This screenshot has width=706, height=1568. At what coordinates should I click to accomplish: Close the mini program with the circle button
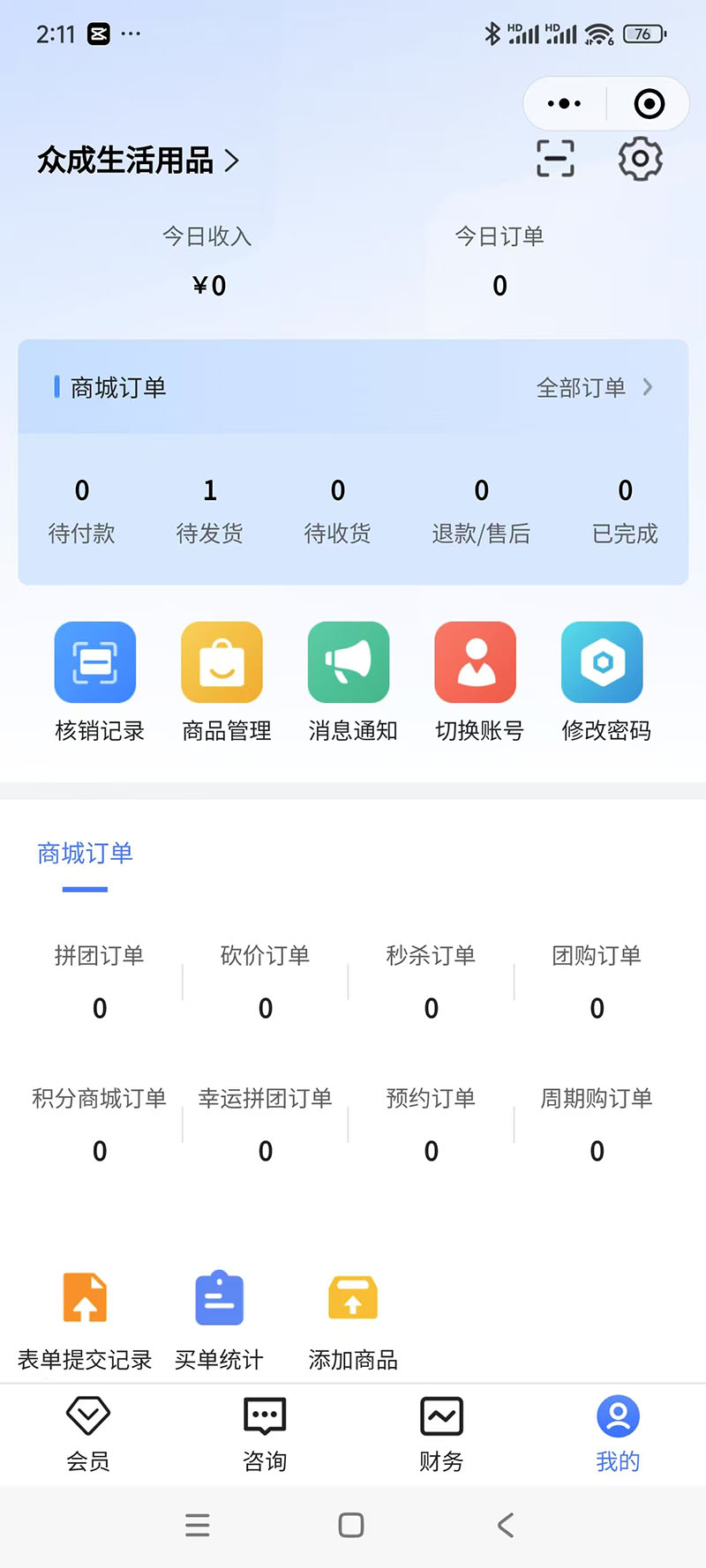click(650, 104)
